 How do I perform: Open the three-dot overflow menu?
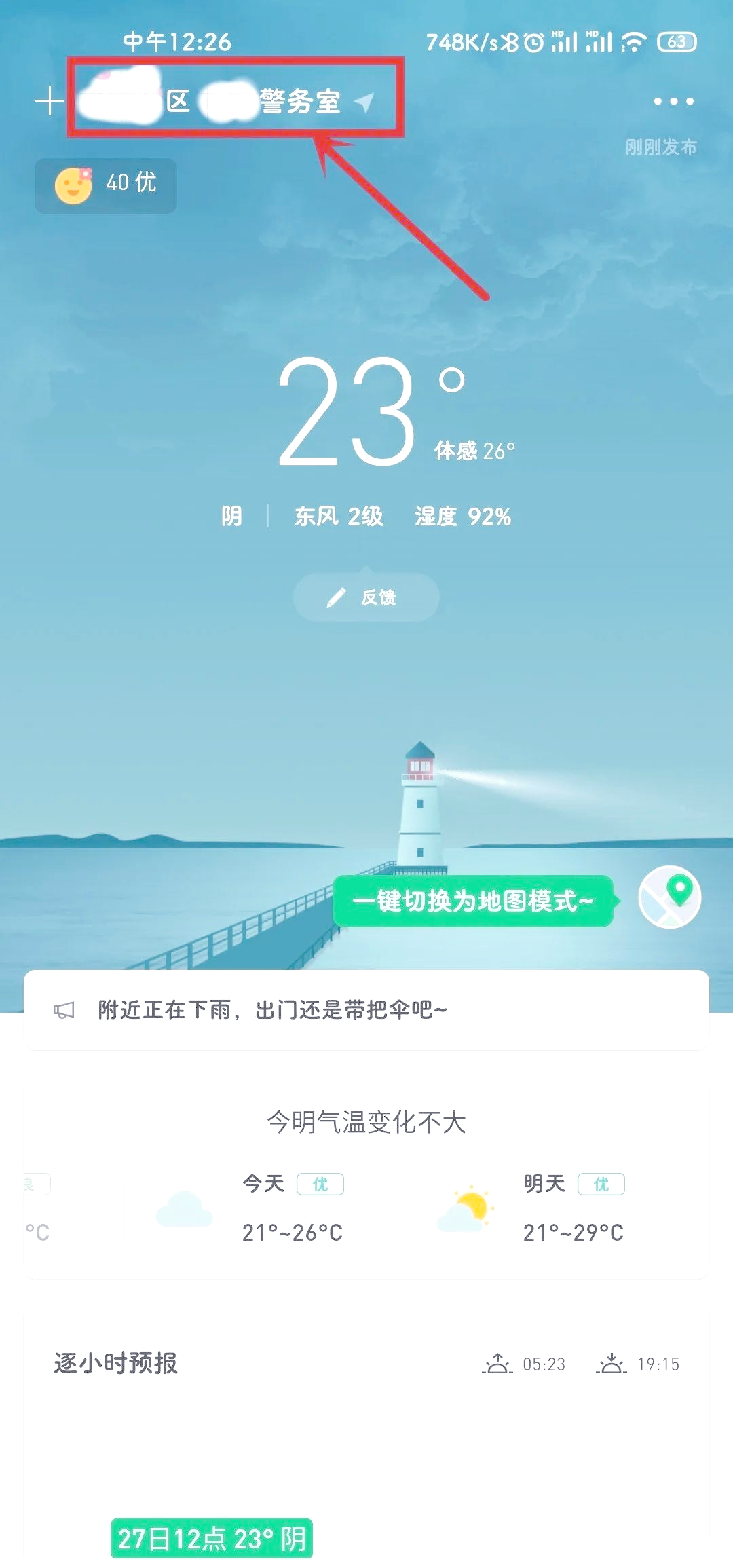pos(673,101)
